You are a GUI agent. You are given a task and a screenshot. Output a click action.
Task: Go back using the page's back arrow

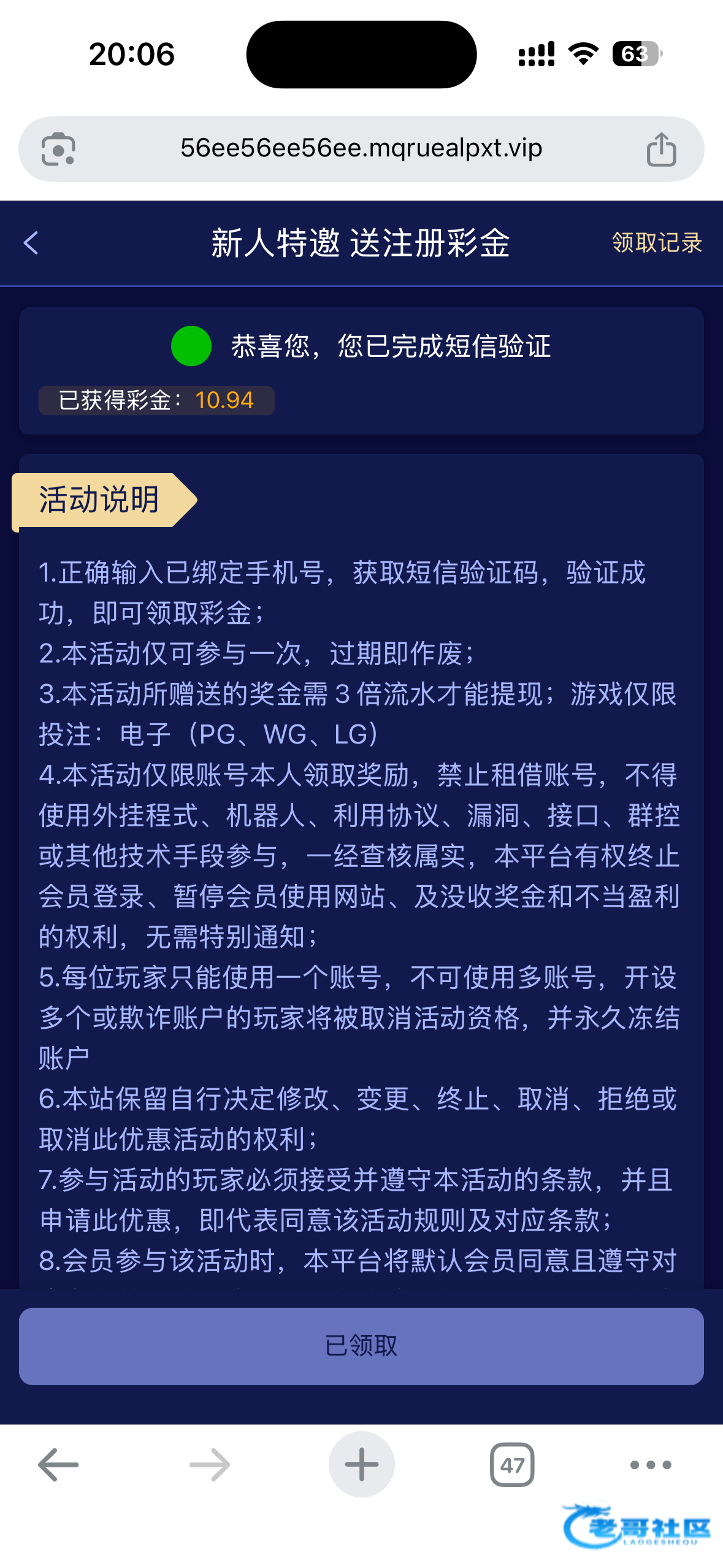(31, 243)
